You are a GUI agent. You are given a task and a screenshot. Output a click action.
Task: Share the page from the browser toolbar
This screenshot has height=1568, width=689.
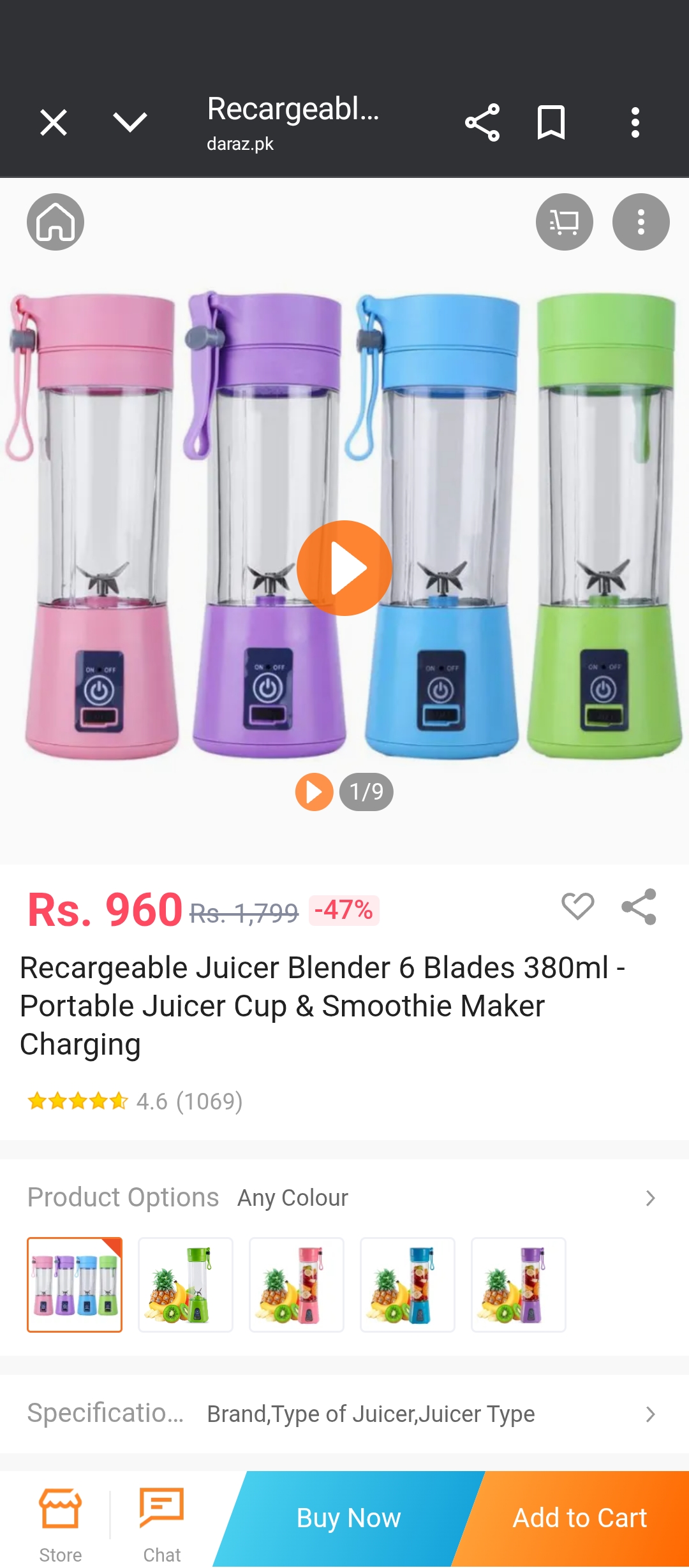[482, 122]
